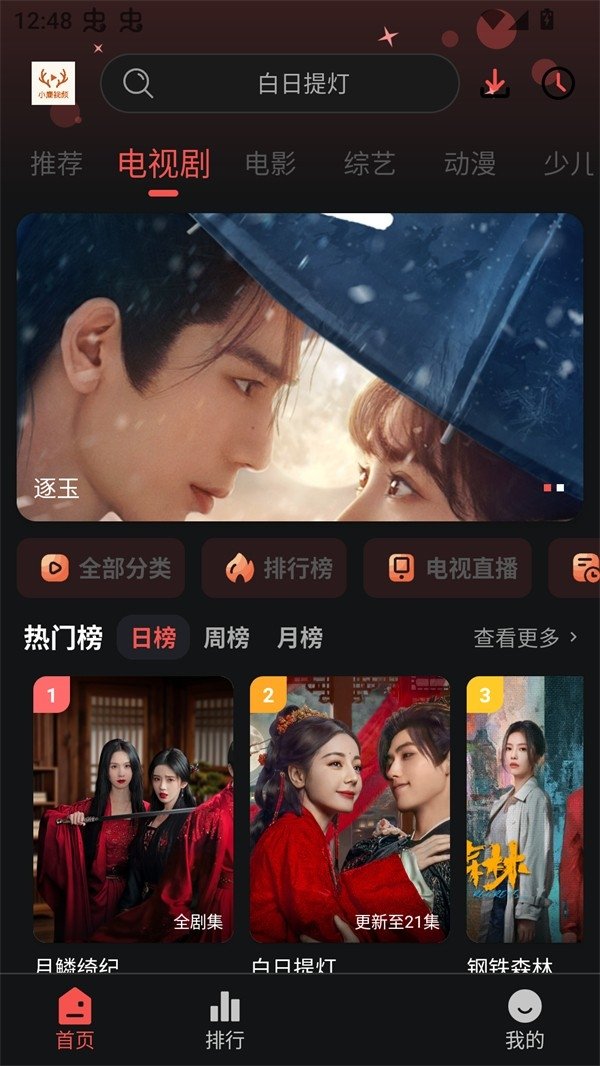Switch to the 推荐 tab

point(56,164)
